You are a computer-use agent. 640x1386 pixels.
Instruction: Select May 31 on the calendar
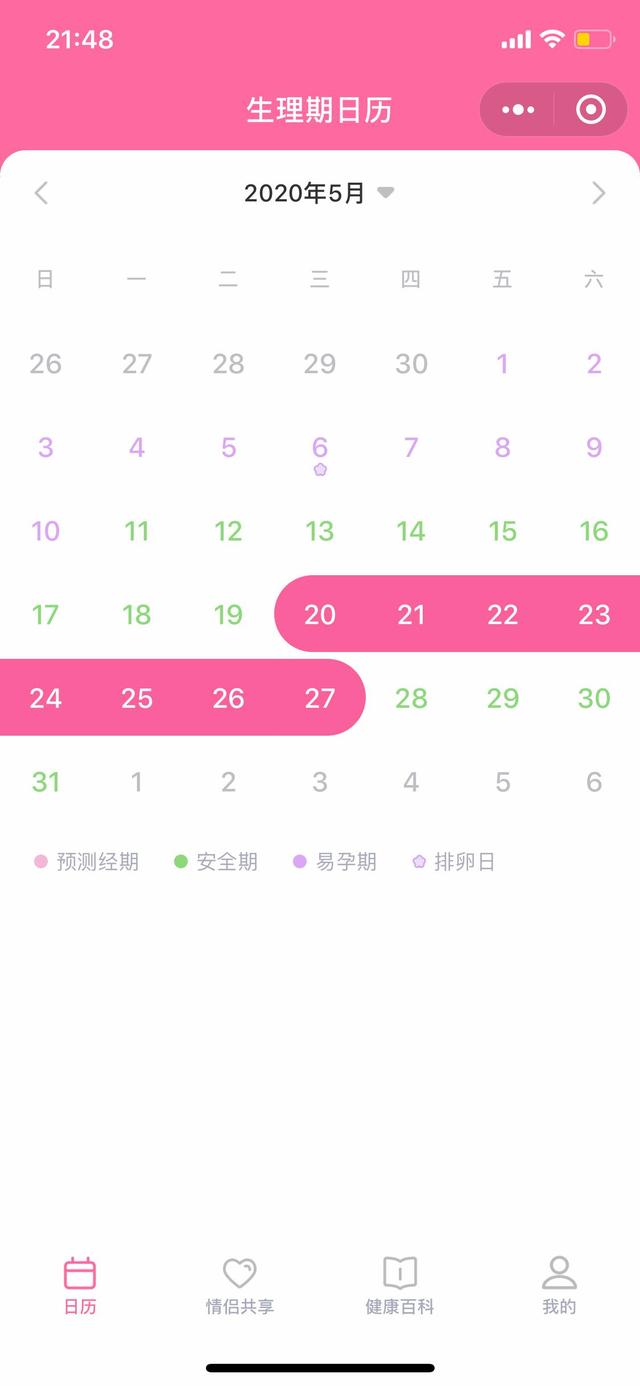pos(45,782)
